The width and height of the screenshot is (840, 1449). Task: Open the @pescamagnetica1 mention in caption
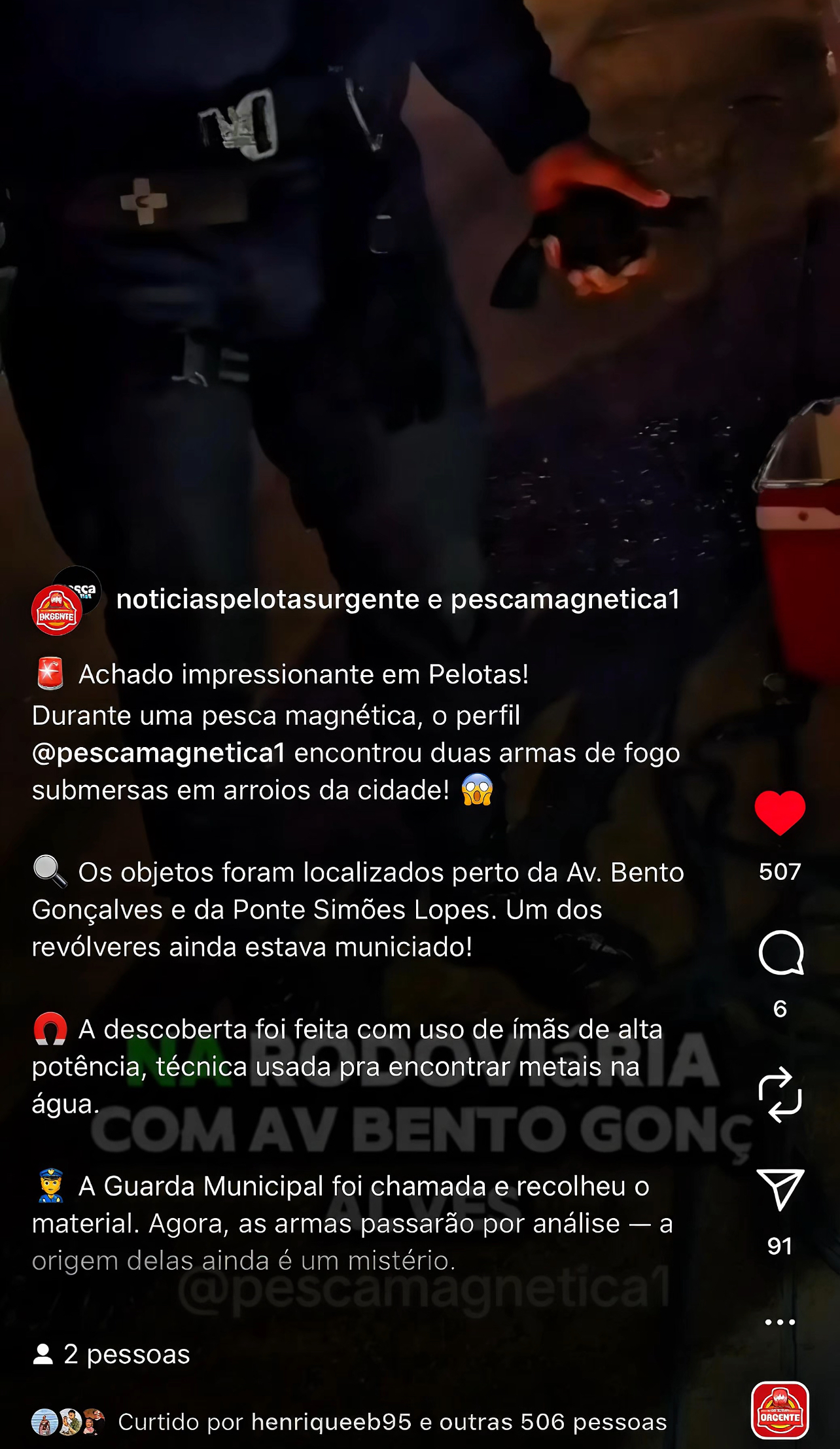[x=159, y=753]
